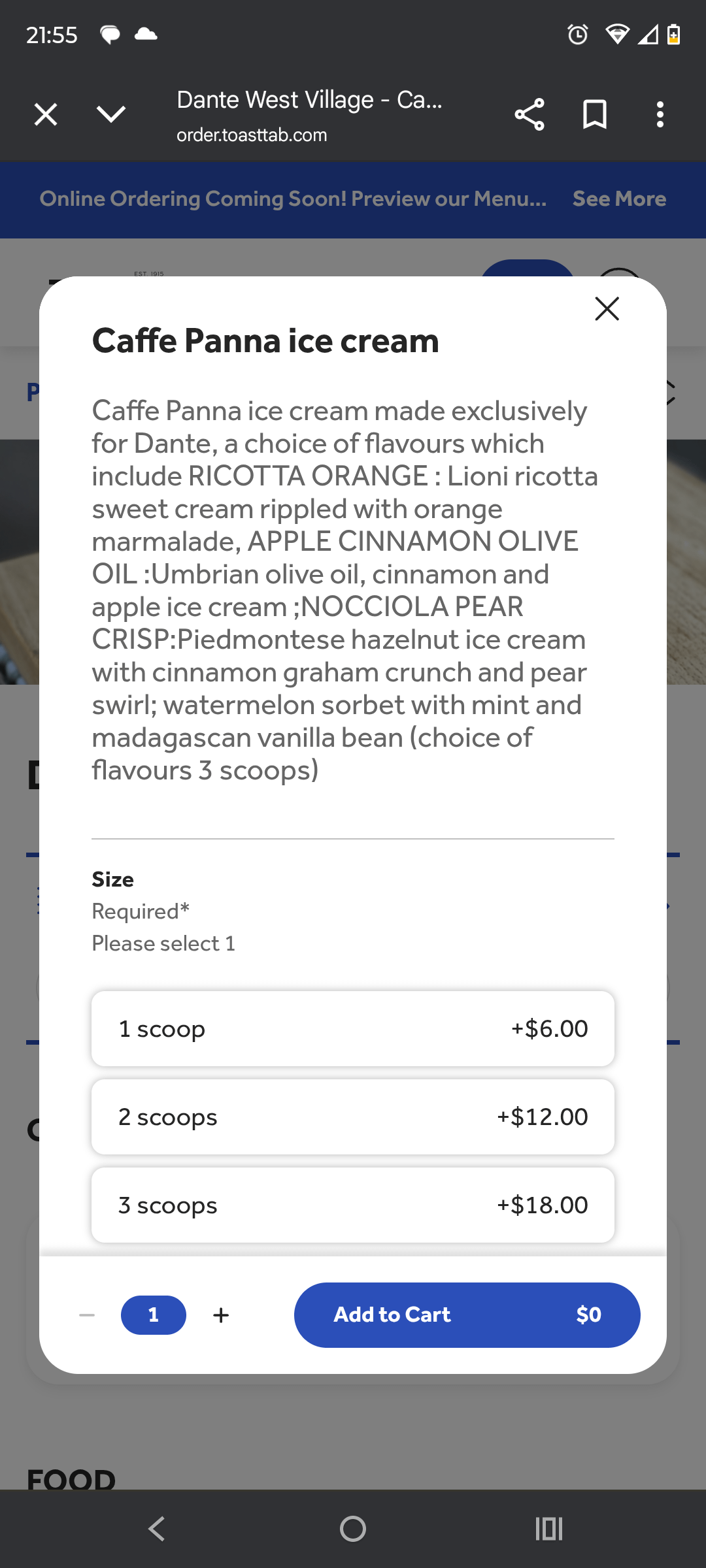Go back using system navigation

coord(157,1529)
